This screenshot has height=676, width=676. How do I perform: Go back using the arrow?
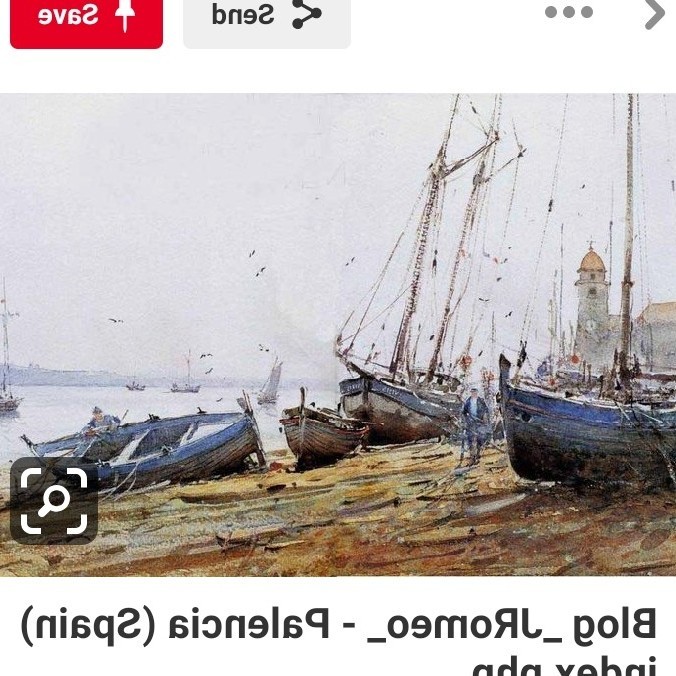pos(655,14)
